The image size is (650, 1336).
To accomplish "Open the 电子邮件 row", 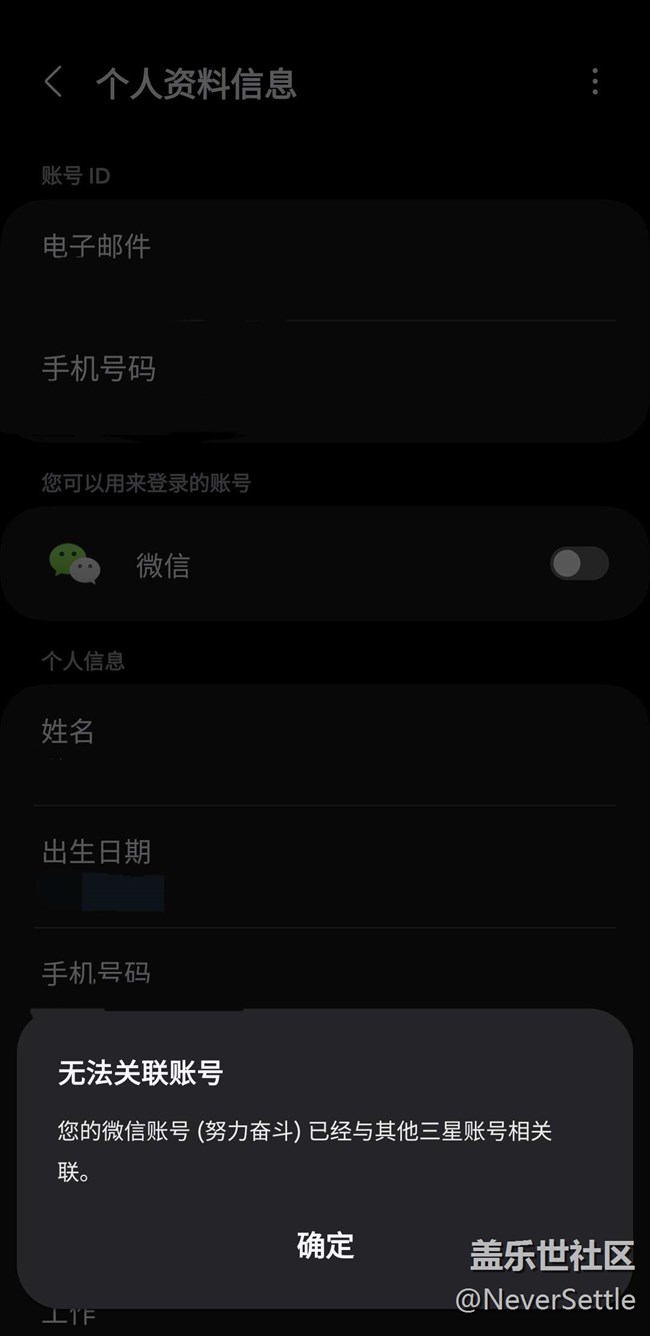I will 325,260.
